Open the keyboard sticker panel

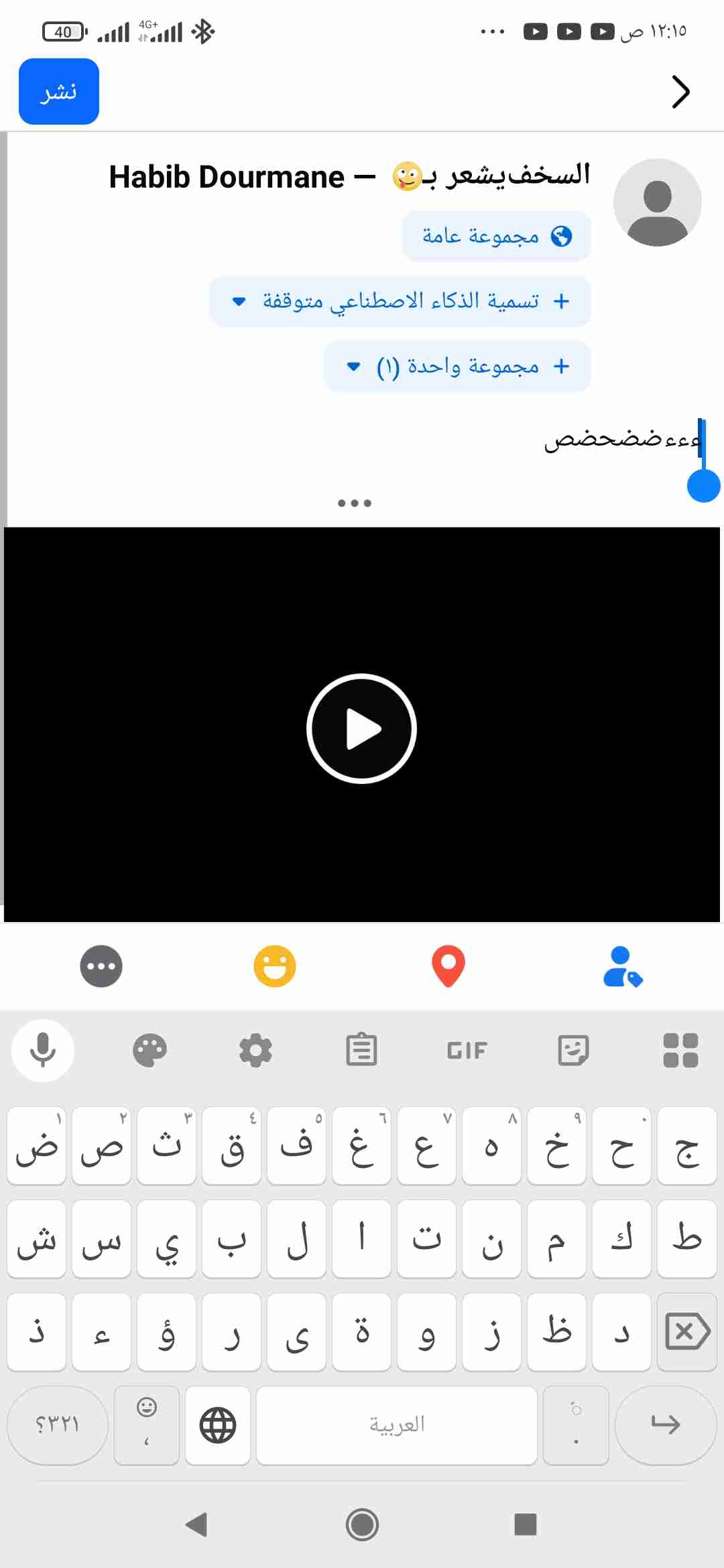(574, 1050)
